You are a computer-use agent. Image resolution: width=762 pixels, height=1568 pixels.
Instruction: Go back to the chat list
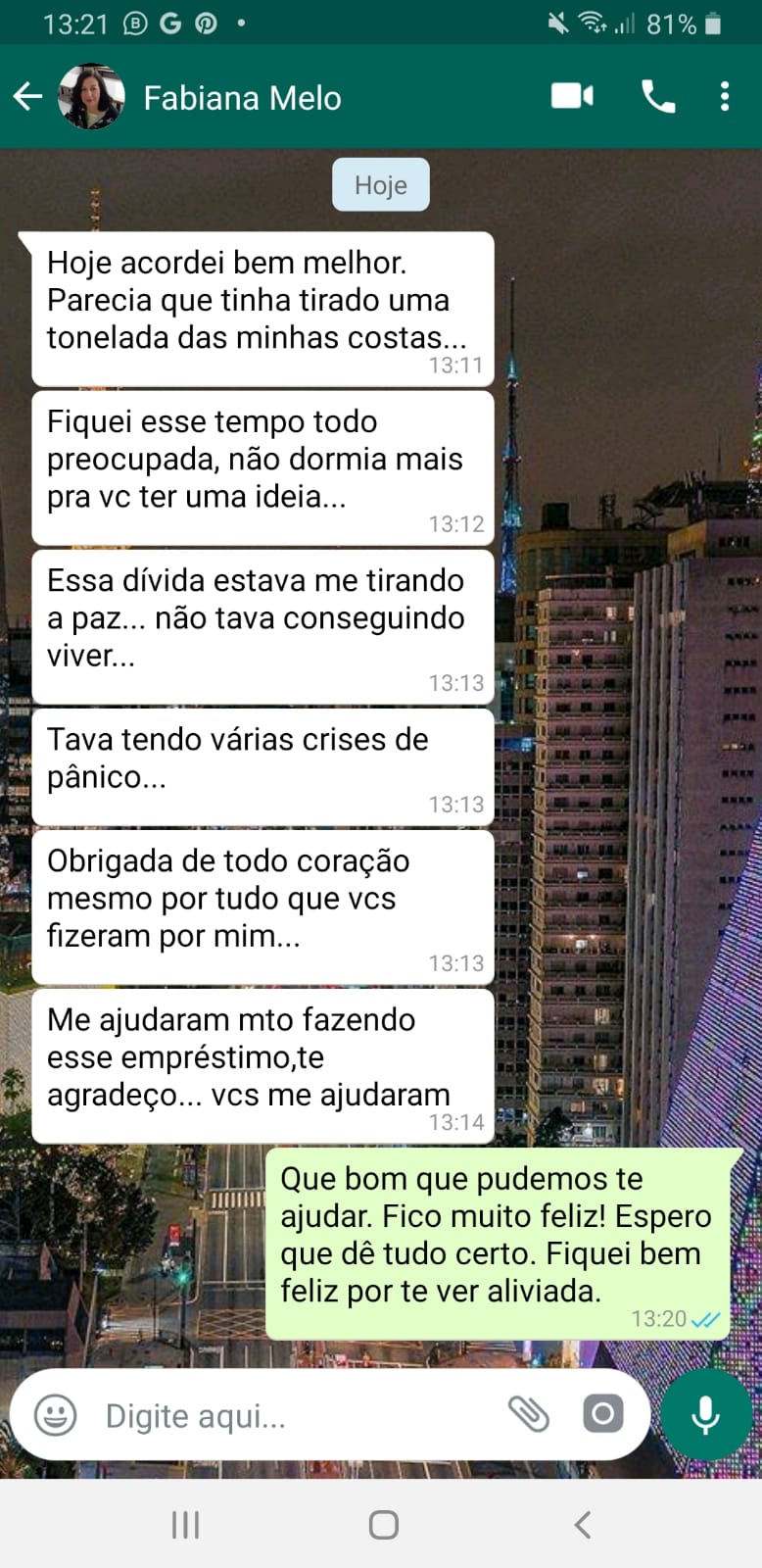27,96
